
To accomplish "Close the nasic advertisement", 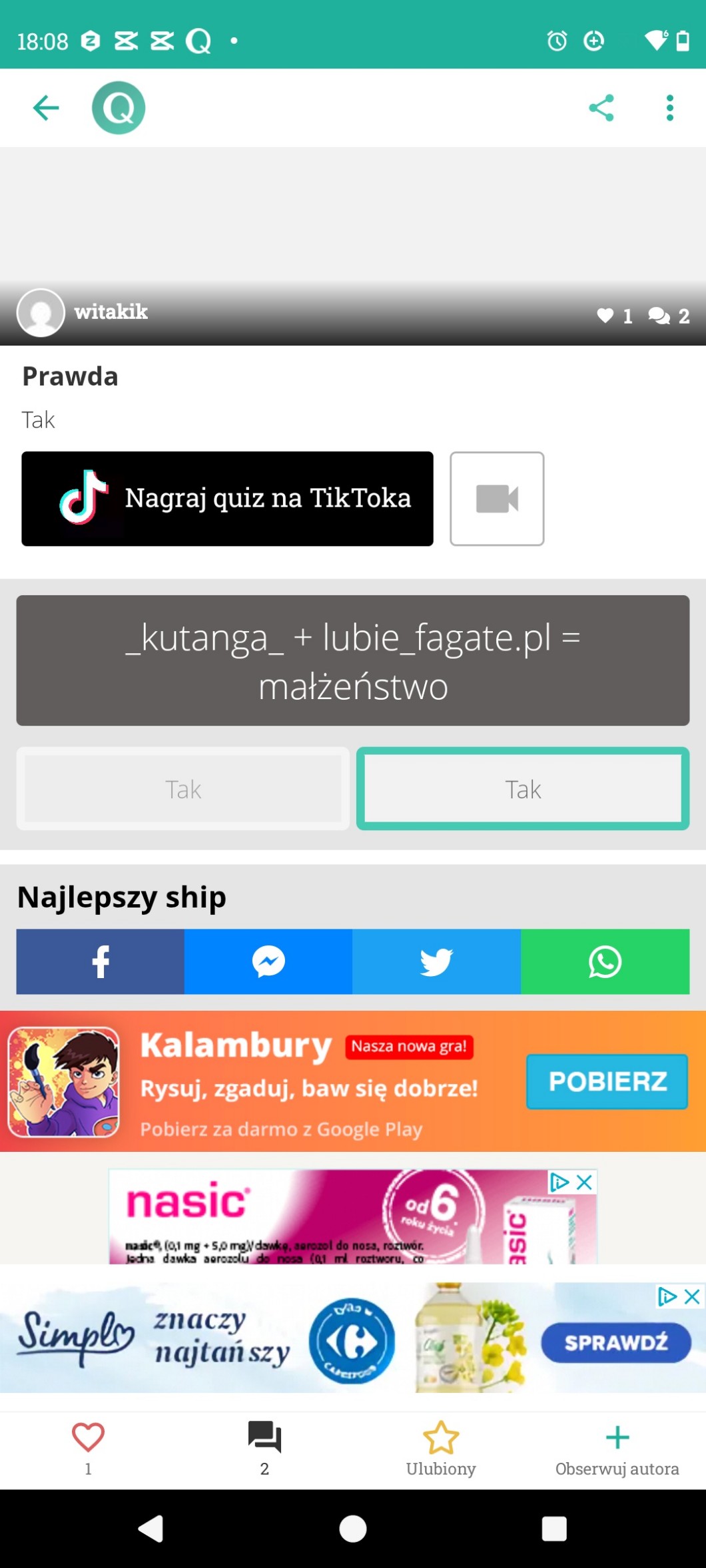I will point(584,1182).
